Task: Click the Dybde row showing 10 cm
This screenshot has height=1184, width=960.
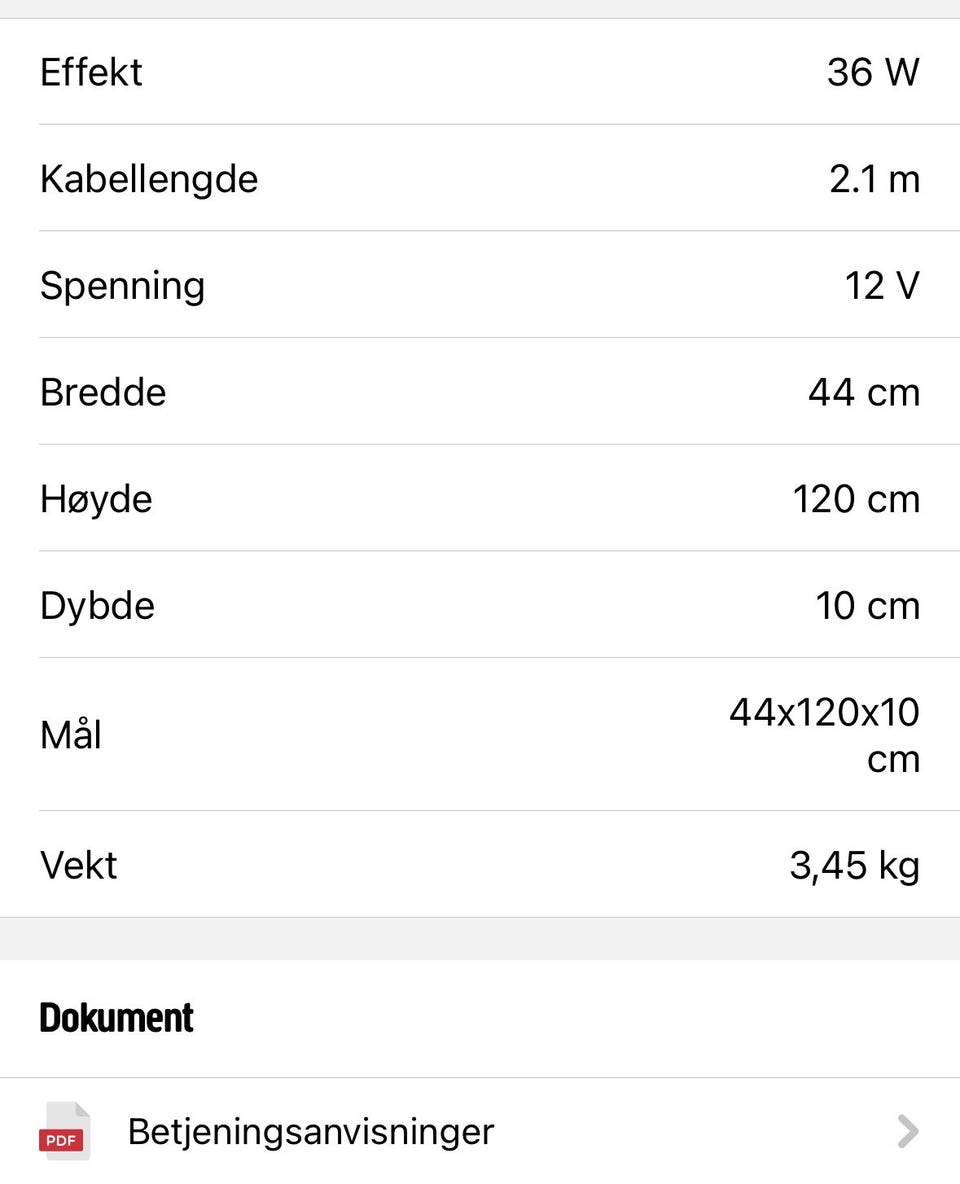Action: 480,605
